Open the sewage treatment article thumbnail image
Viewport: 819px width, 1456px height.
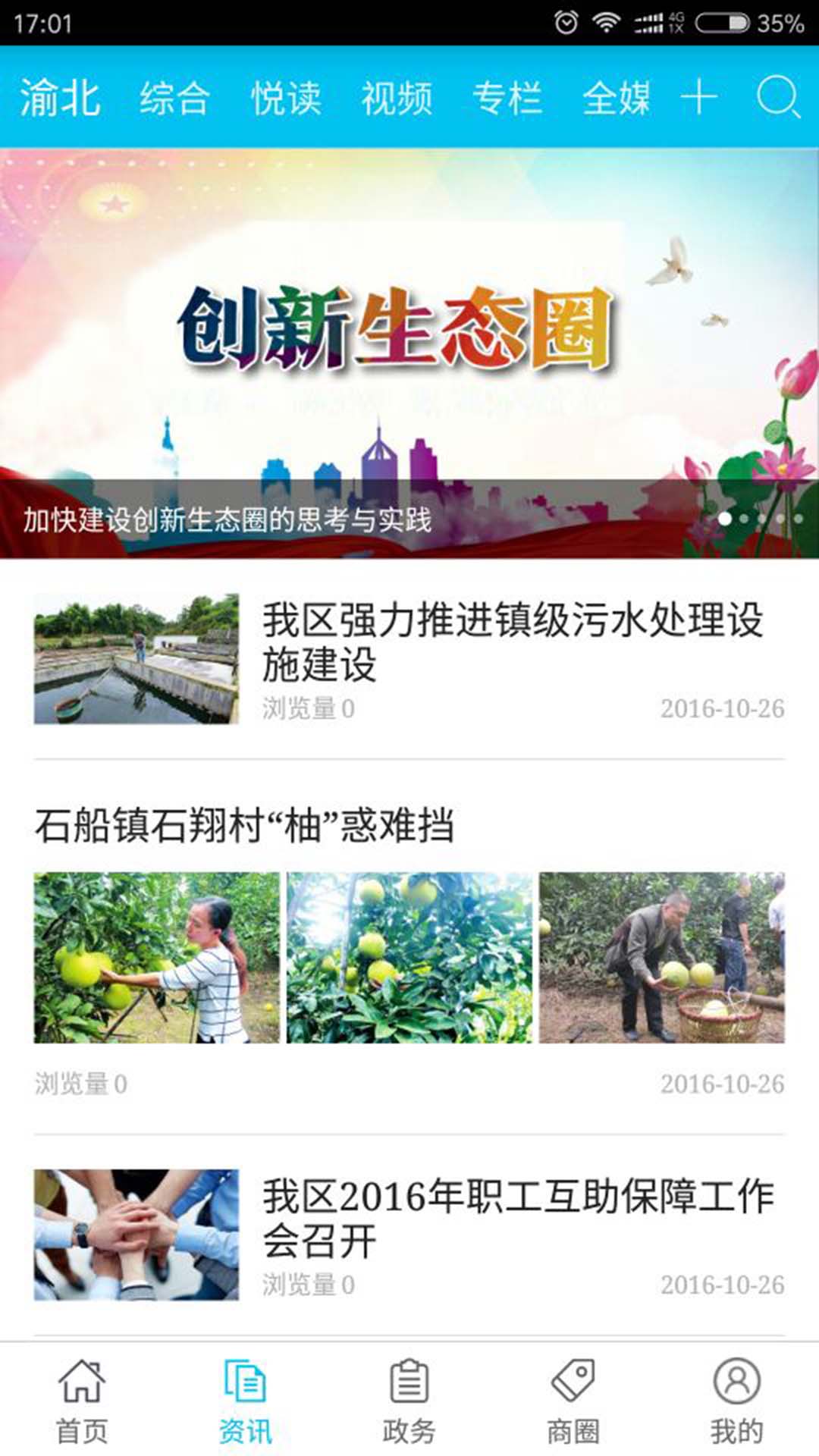click(x=135, y=658)
